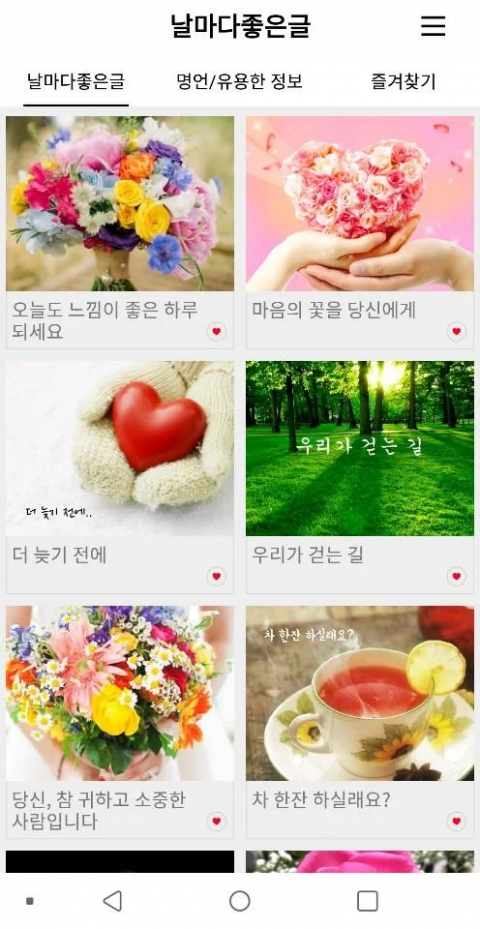The image size is (480, 929).
Task: Heart the 당신, 참 귀하고 소중한 사람입니다 card
Action: click(x=216, y=821)
